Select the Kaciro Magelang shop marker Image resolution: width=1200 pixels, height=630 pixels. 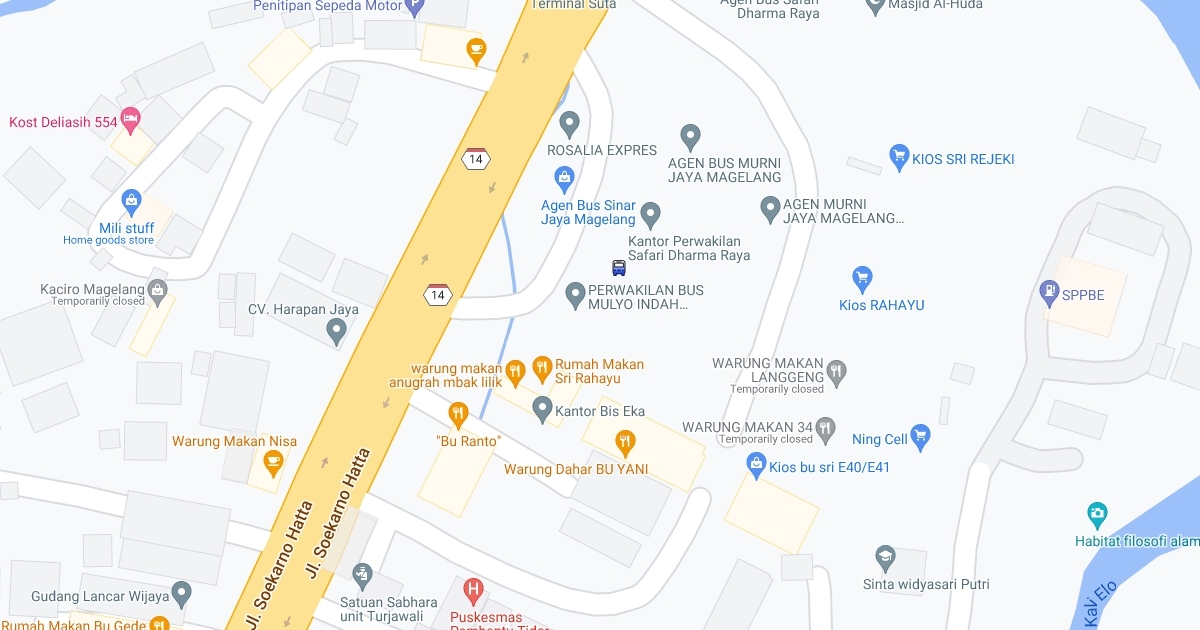(156, 291)
